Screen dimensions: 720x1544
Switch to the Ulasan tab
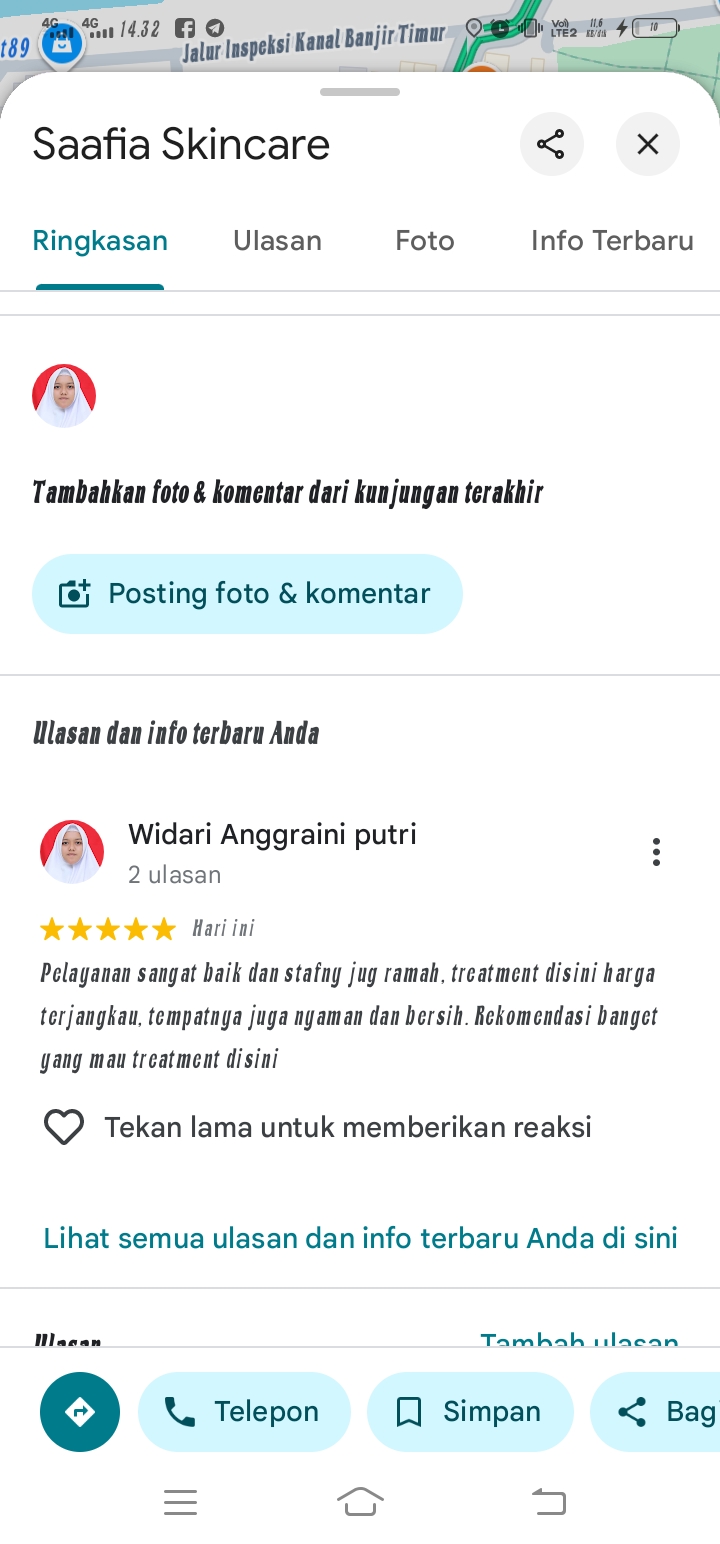(x=277, y=241)
